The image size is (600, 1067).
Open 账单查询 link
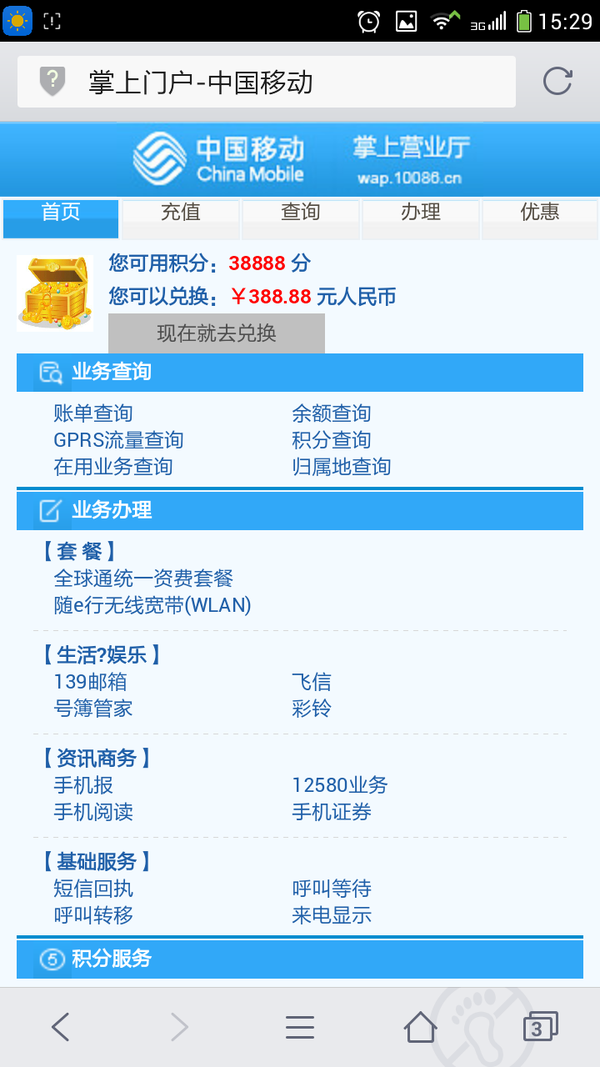point(93,413)
